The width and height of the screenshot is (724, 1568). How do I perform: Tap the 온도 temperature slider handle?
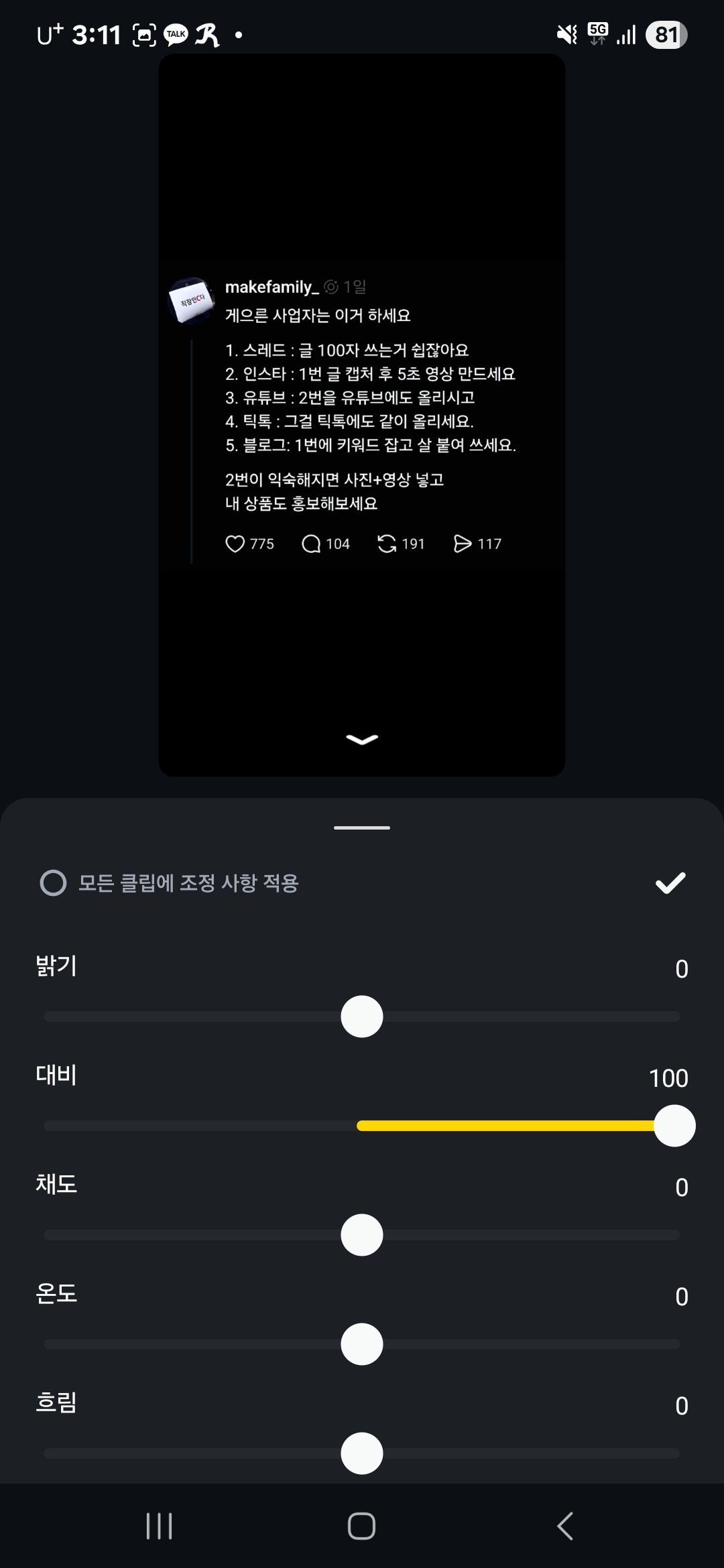point(362,1344)
